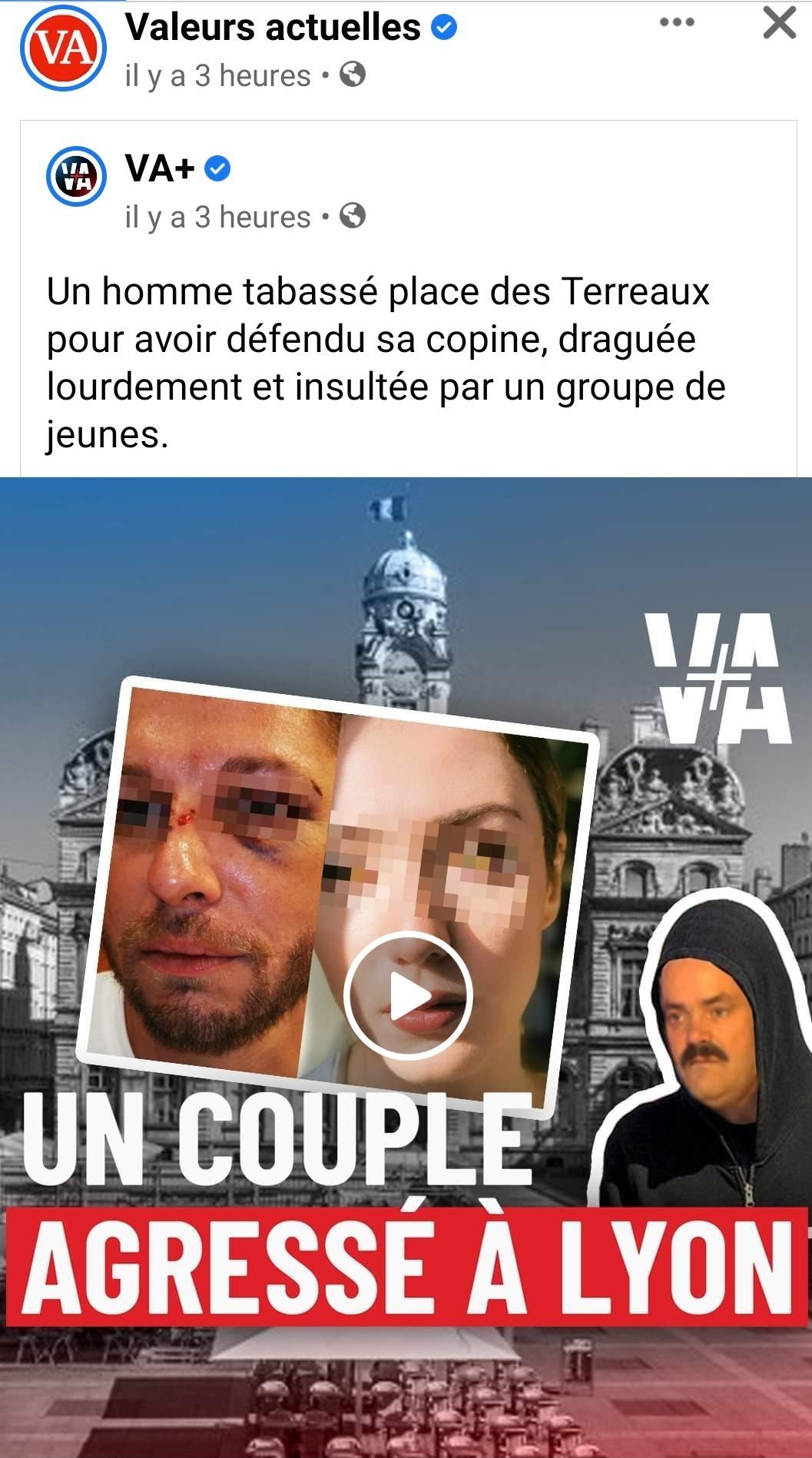Open the VA+ page name
Viewport: 812px width, 1458px height.
pos(160,168)
